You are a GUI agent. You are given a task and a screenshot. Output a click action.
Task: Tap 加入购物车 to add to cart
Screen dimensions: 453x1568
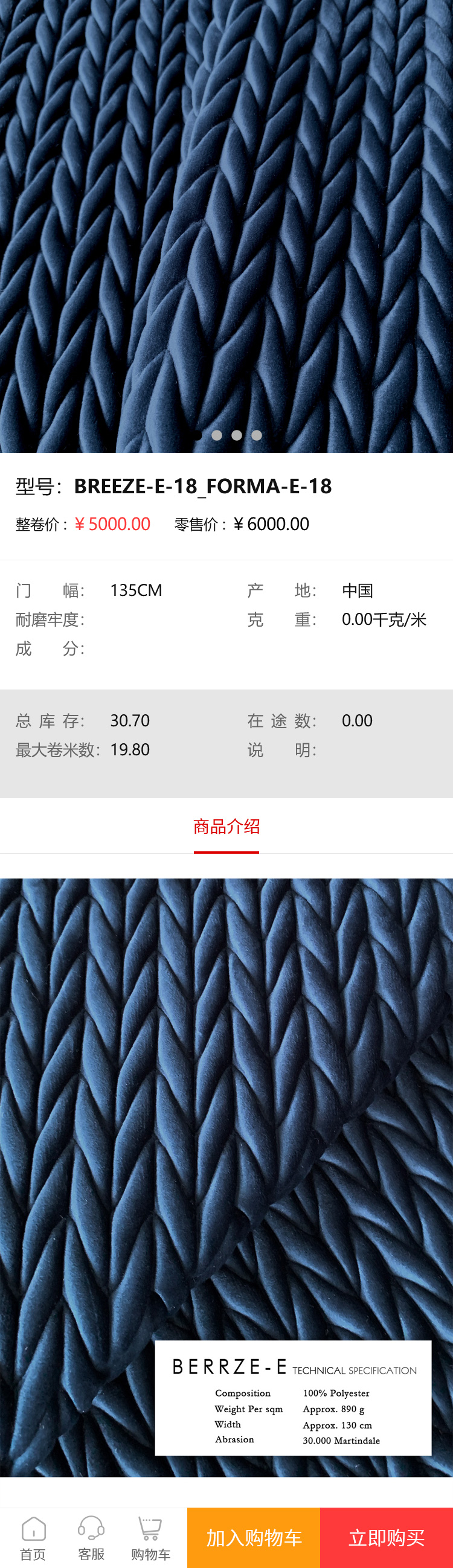[253, 1538]
